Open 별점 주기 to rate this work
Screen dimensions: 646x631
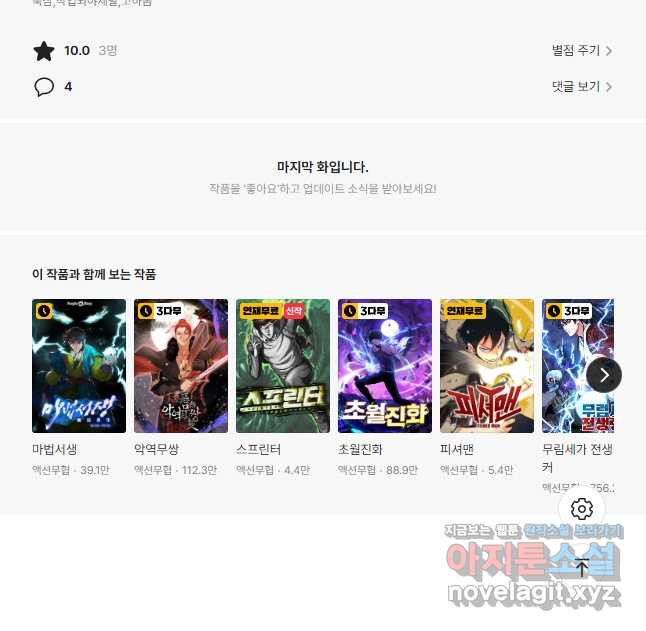coord(581,51)
